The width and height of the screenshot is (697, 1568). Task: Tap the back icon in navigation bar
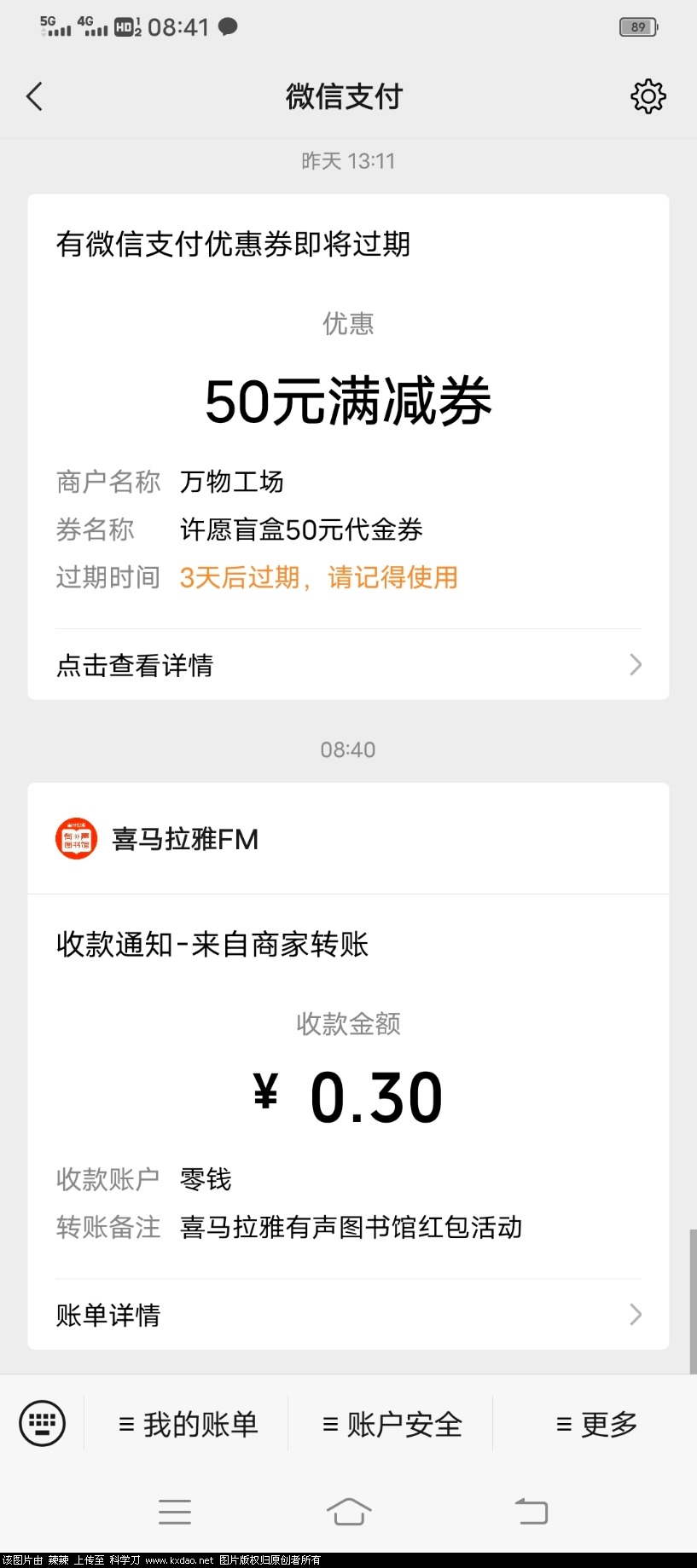click(531, 1510)
